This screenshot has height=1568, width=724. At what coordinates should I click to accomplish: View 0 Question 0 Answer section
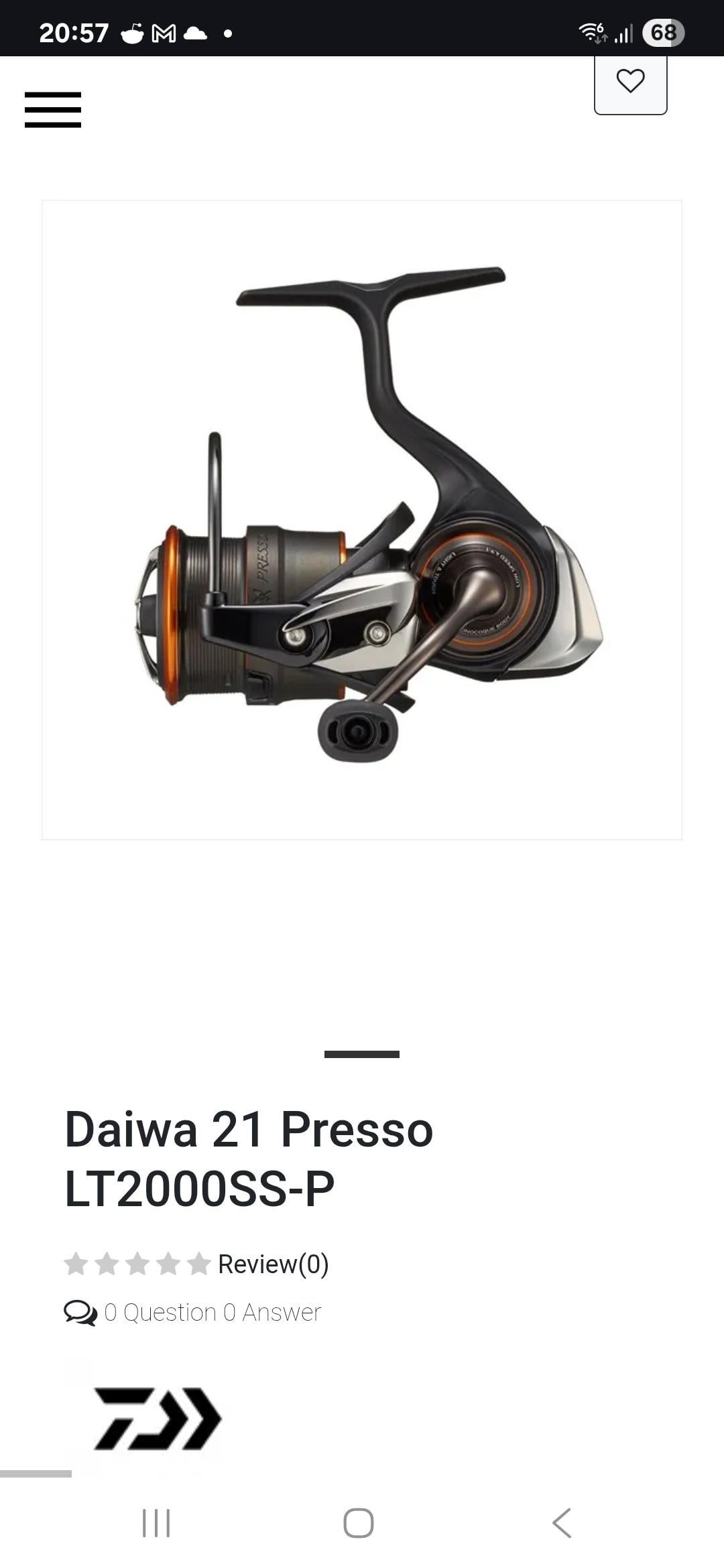pos(212,1313)
